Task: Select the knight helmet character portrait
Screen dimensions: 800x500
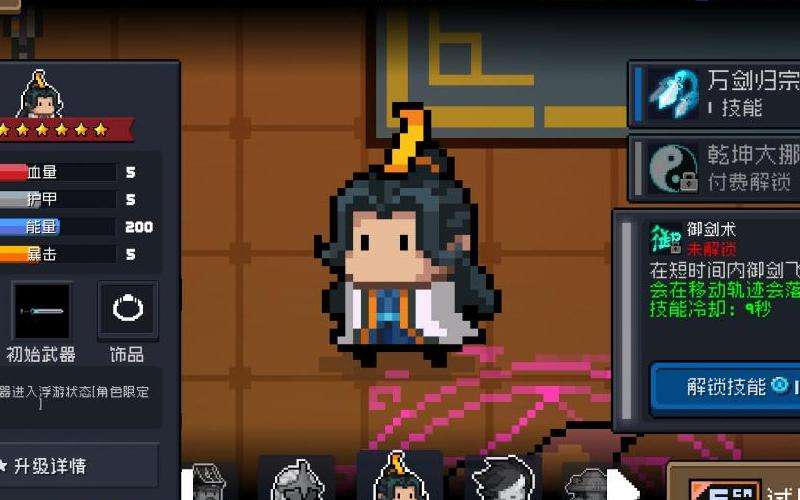Action: click(x=299, y=478)
